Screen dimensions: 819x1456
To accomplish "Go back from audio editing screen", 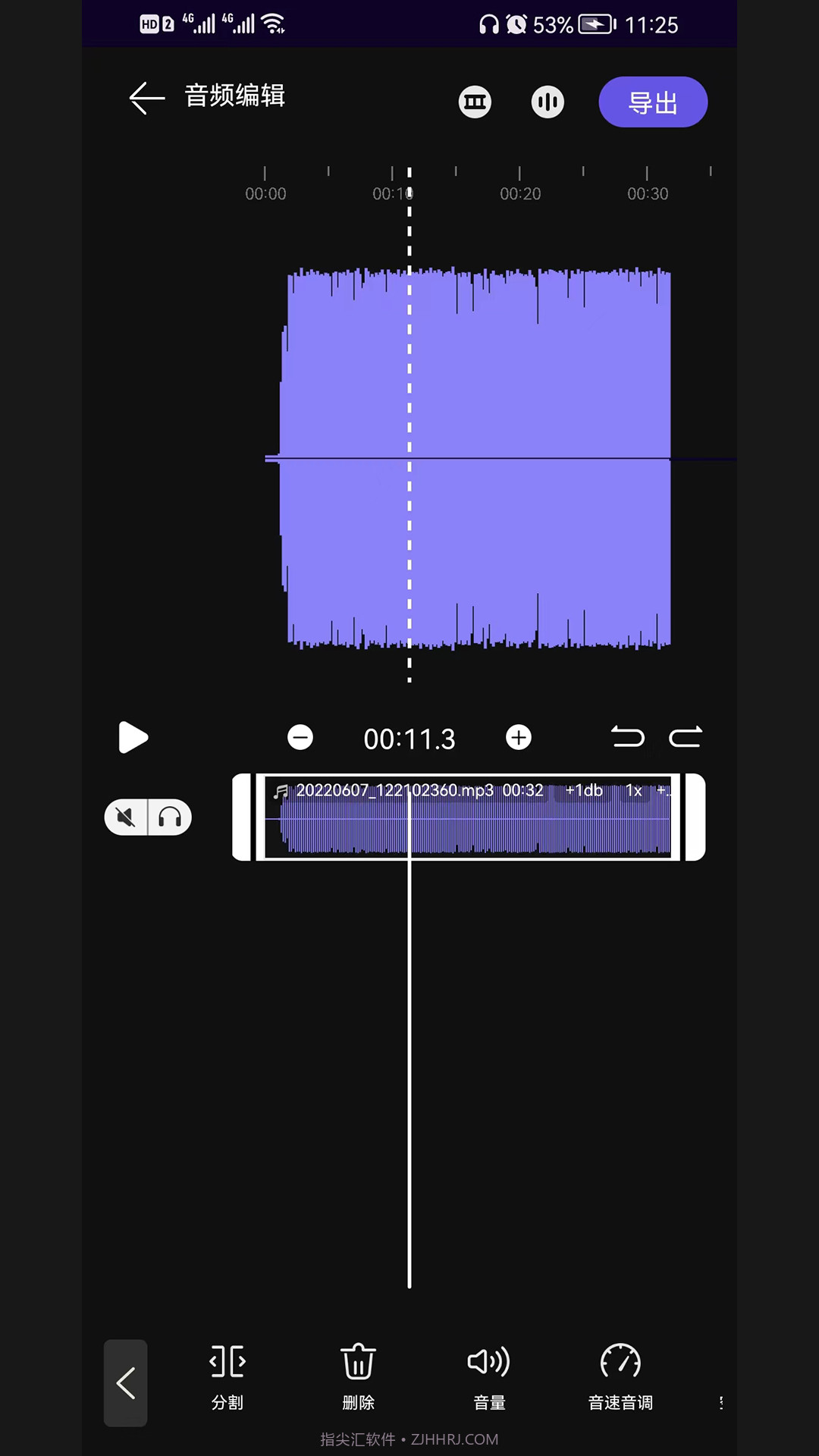I will coord(146,98).
